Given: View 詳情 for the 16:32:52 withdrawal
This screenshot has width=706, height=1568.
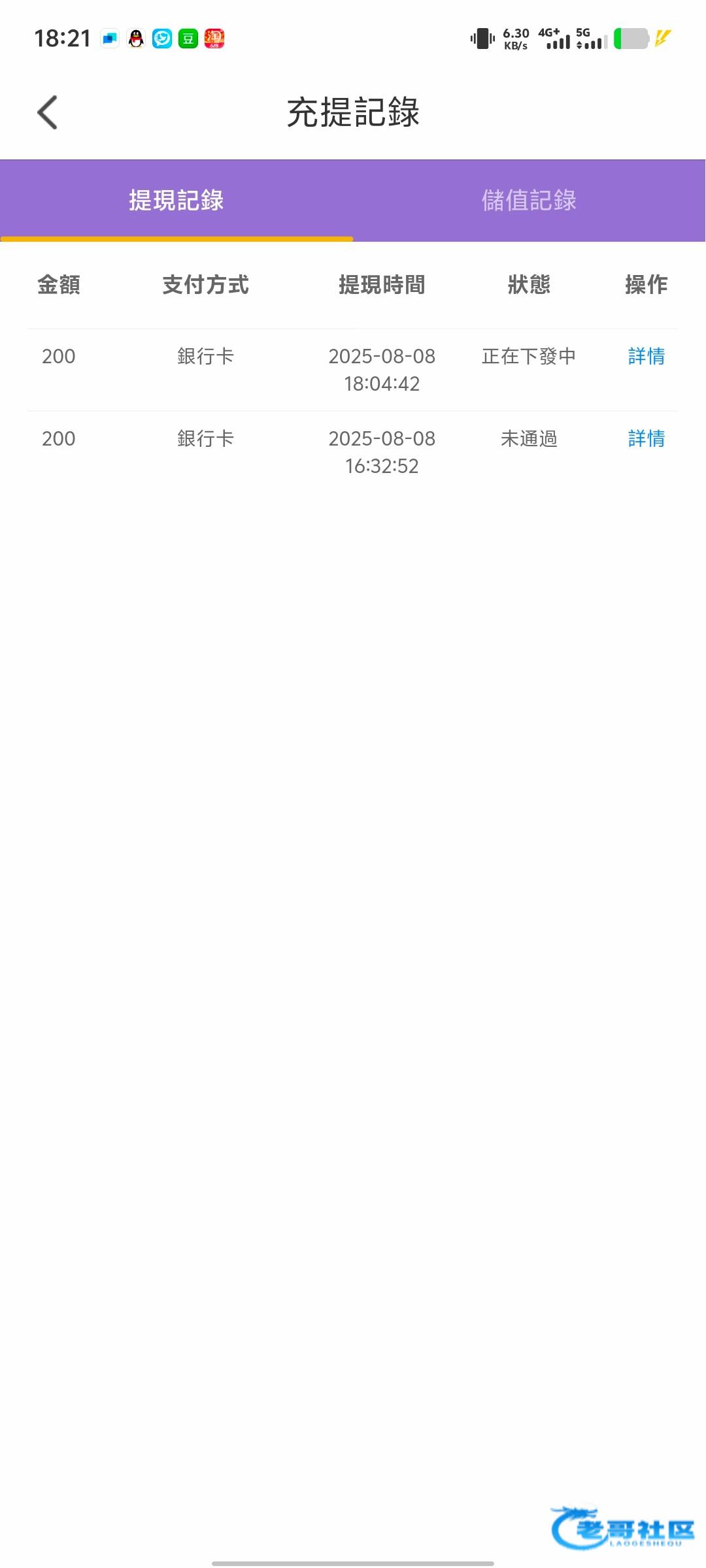Looking at the screenshot, I should pos(646,438).
